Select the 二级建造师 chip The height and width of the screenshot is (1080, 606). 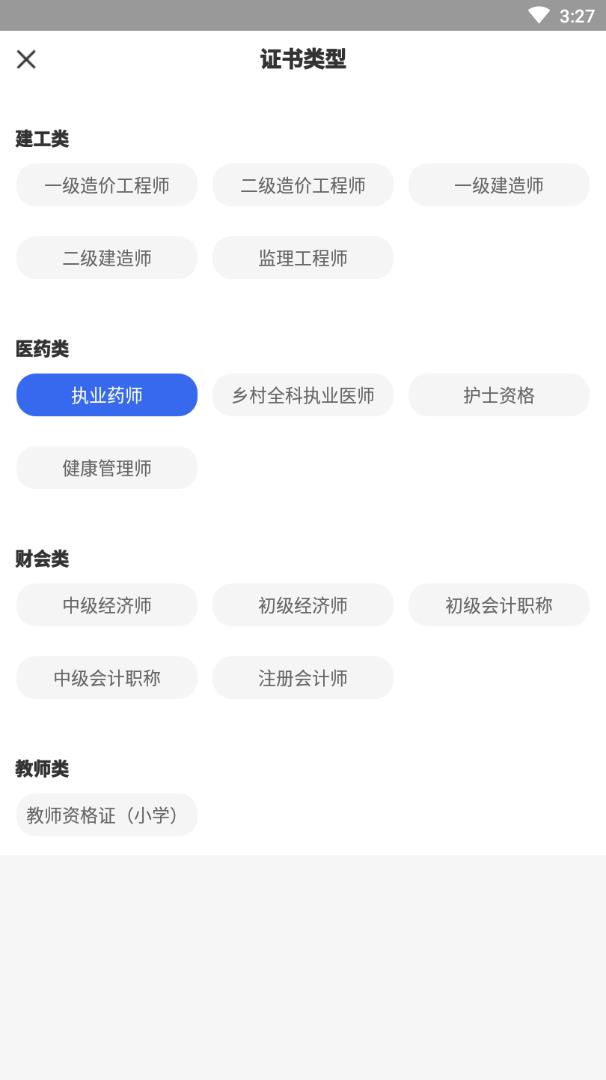[x=107, y=258]
